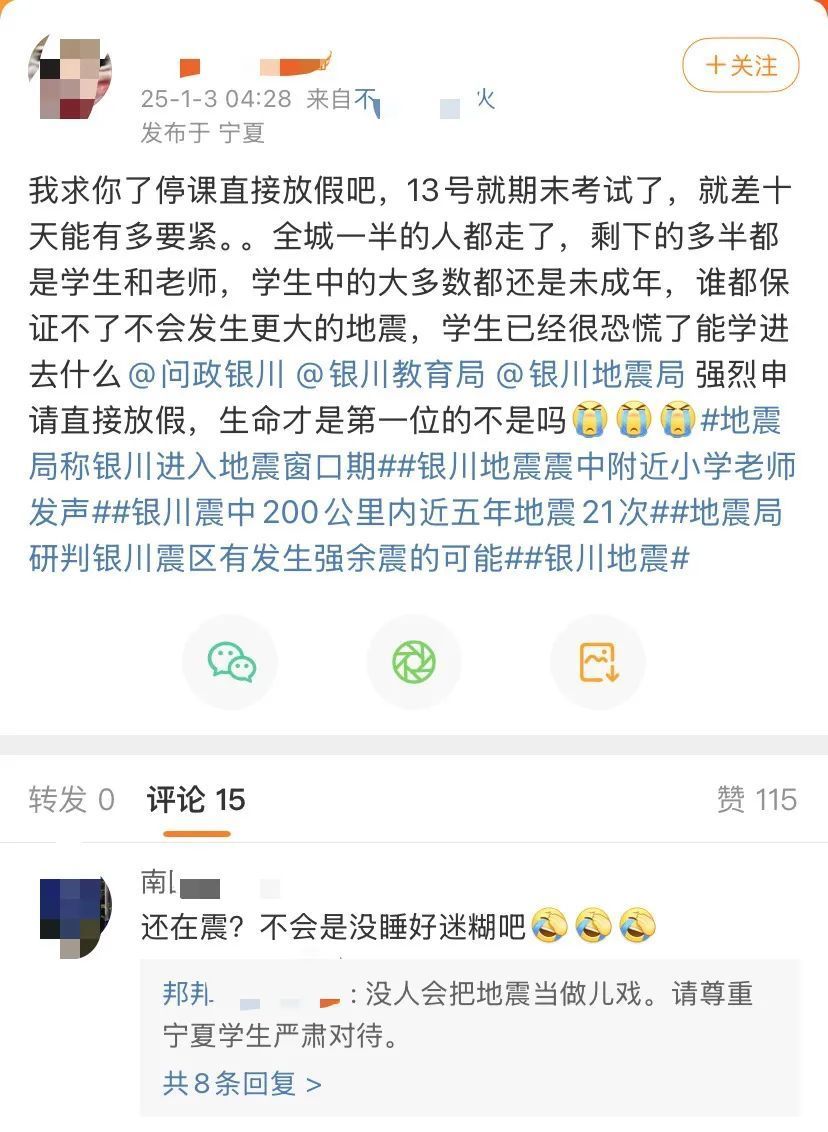This screenshot has width=828, height=1132.
Task: Open the post author's avatar
Action: tap(69, 79)
